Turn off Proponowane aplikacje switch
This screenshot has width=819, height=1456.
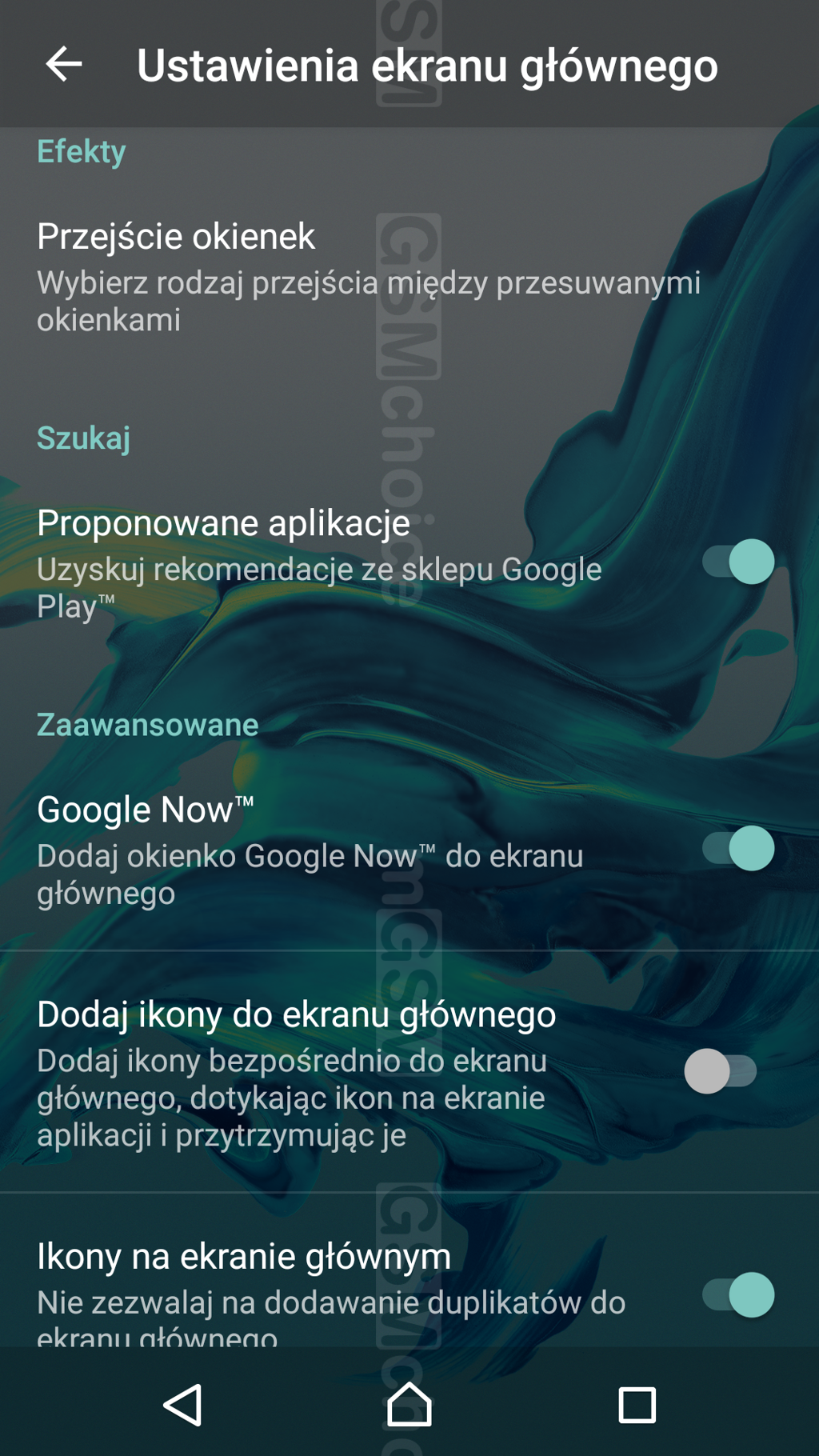[737, 562]
